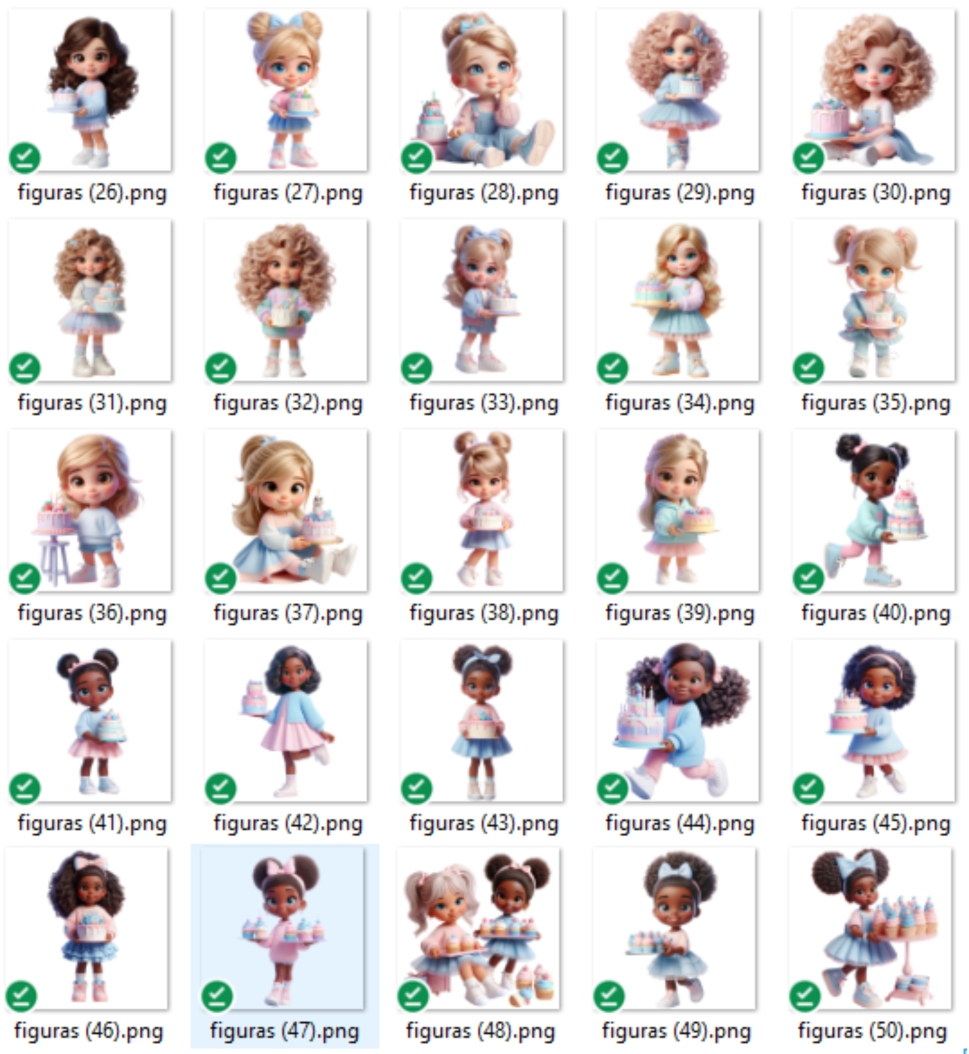The height and width of the screenshot is (1054, 969).
Task: Open figuras (46).png
Action: click(88, 929)
